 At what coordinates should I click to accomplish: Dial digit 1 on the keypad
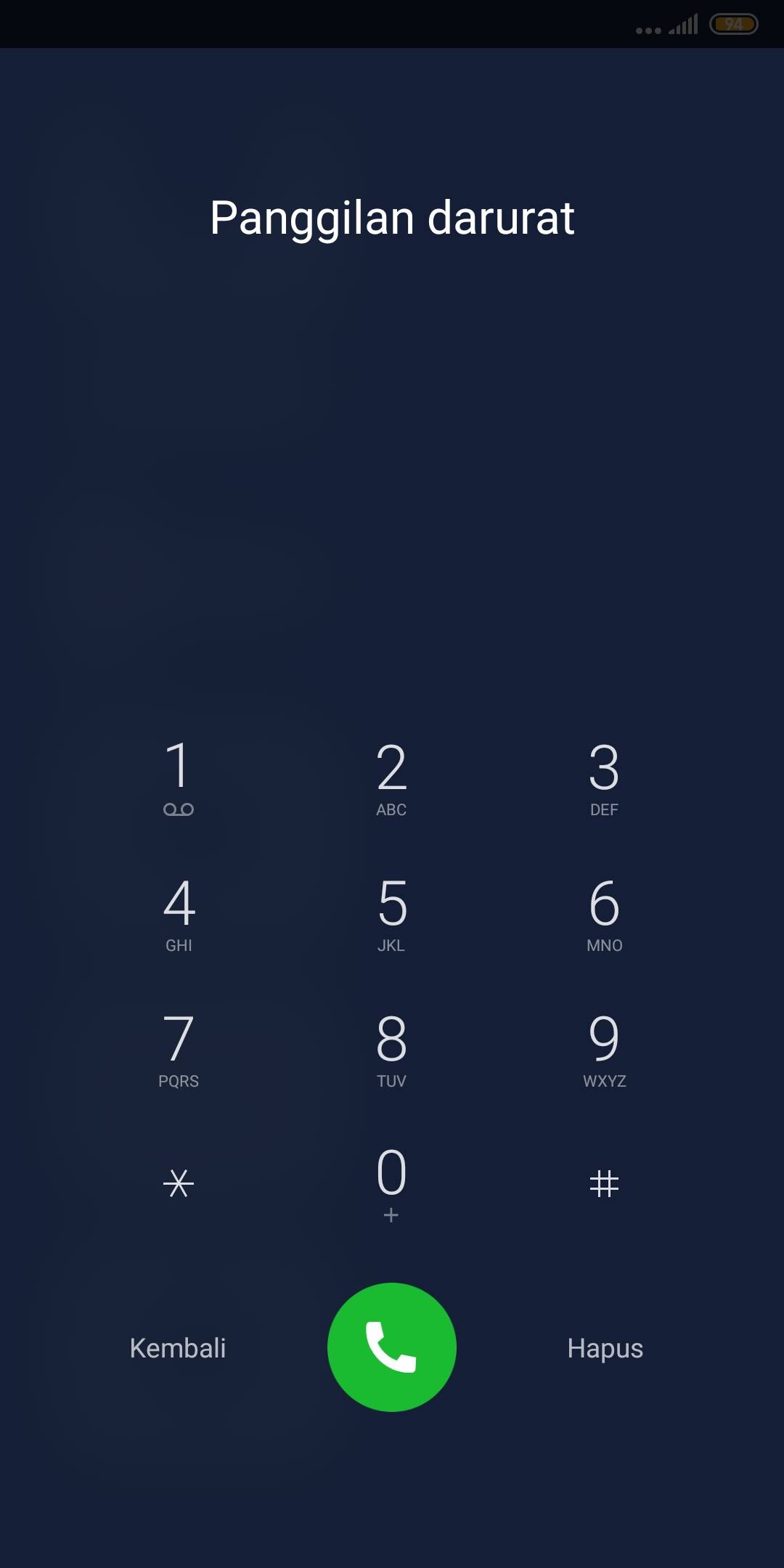(x=179, y=777)
